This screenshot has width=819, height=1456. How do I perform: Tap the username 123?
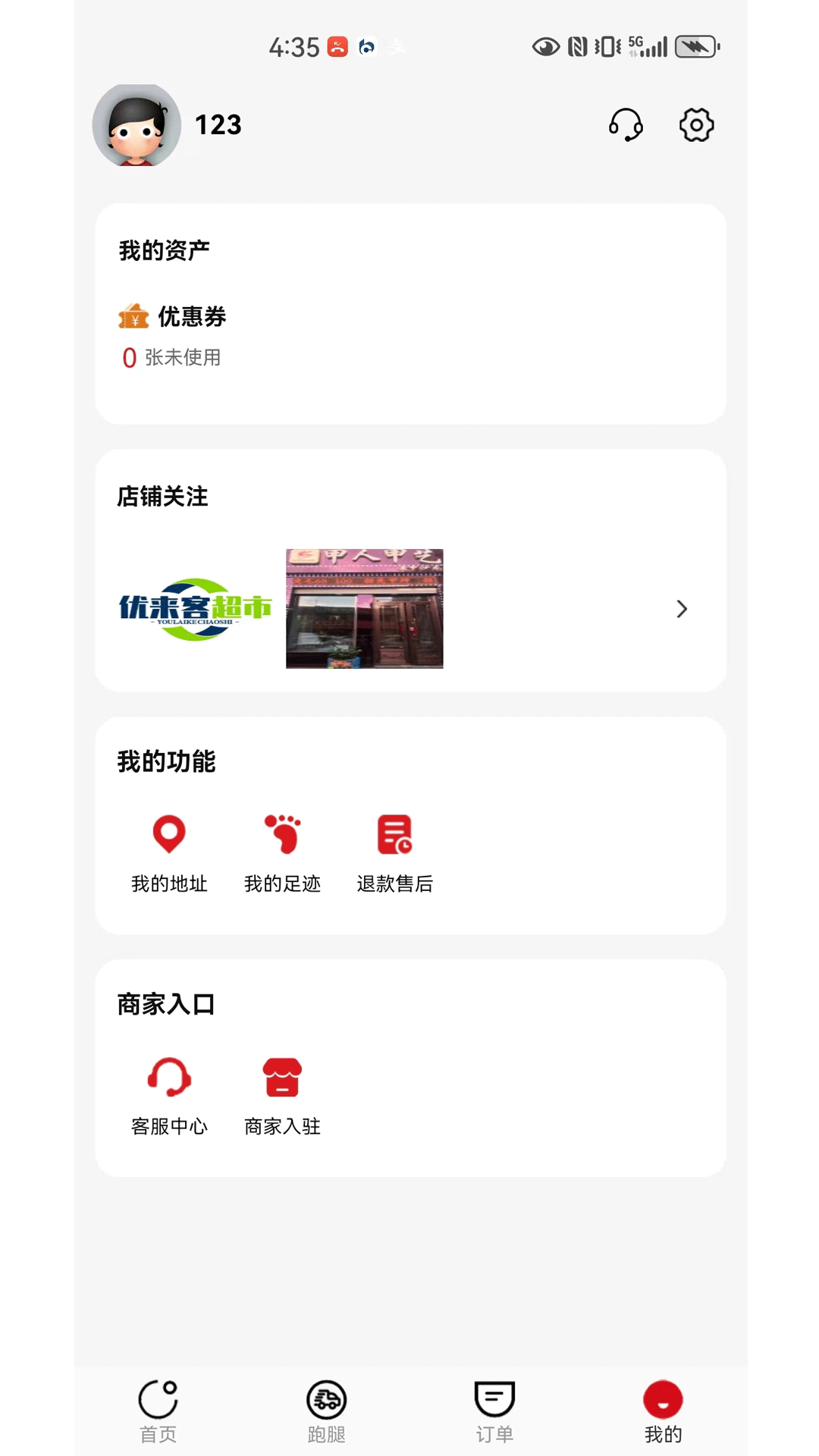pos(218,124)
